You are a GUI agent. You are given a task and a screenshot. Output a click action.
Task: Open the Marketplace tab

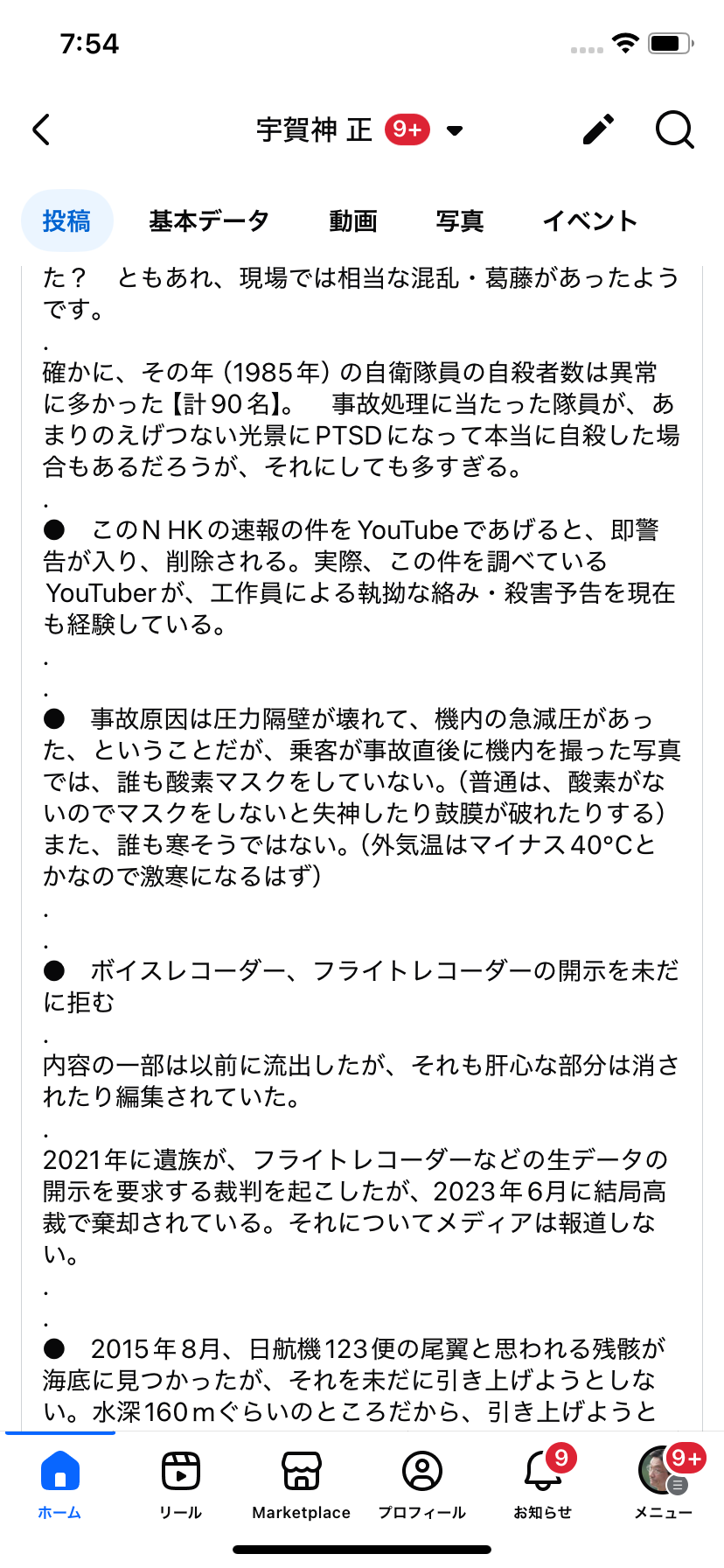(x=301, y=1484)
